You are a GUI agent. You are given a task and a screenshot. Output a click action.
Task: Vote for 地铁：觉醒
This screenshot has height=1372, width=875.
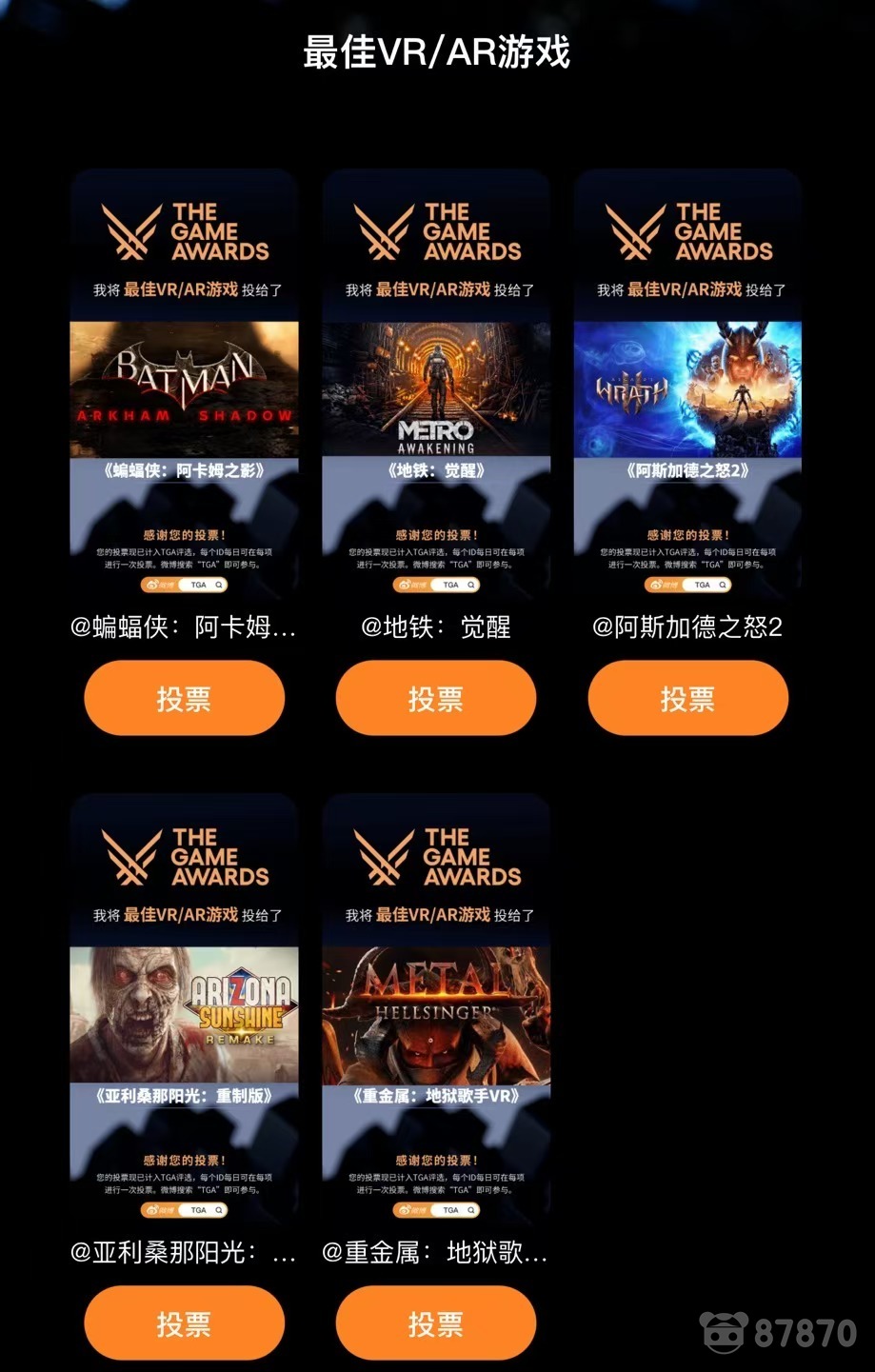436,698
